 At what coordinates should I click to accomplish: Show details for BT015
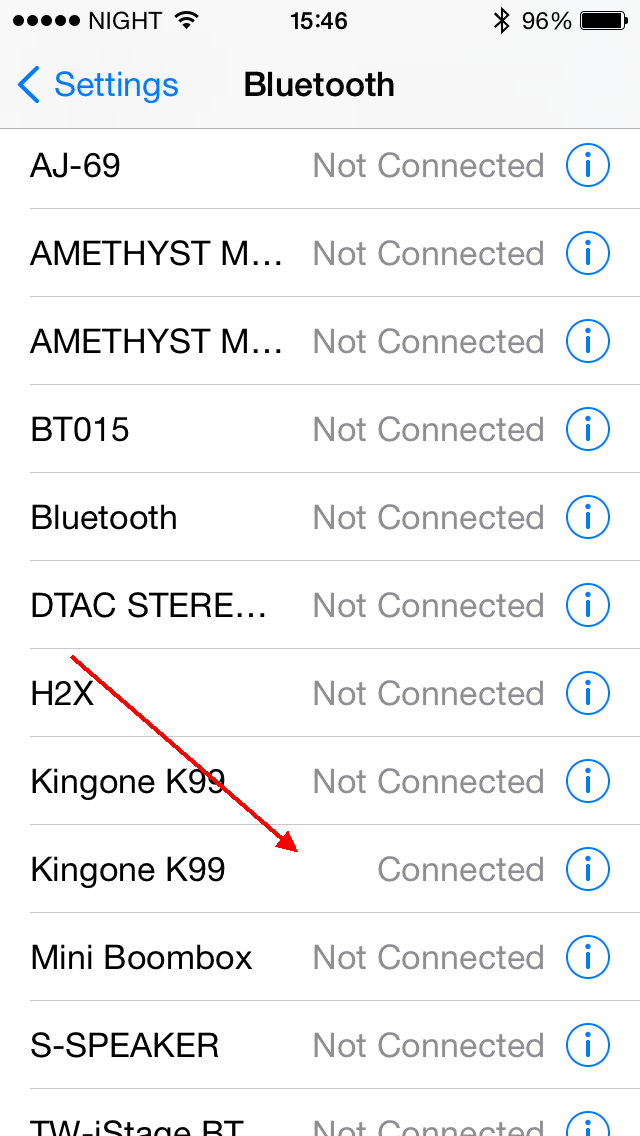point(588,430)
